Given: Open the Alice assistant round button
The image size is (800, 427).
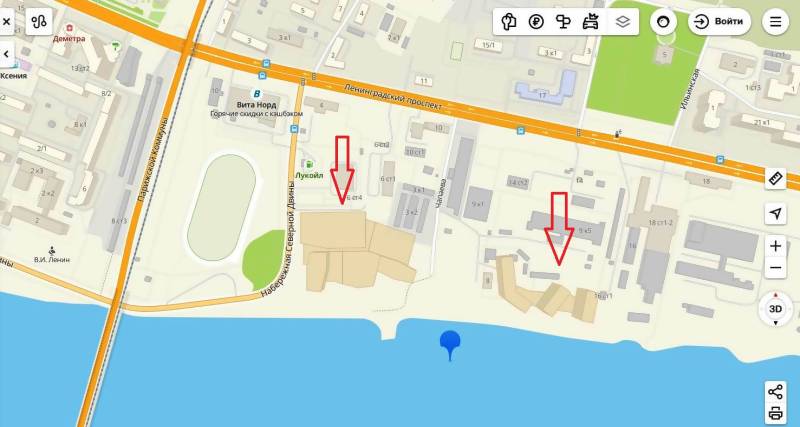Looking at the screenshot, I should point(663,21).
